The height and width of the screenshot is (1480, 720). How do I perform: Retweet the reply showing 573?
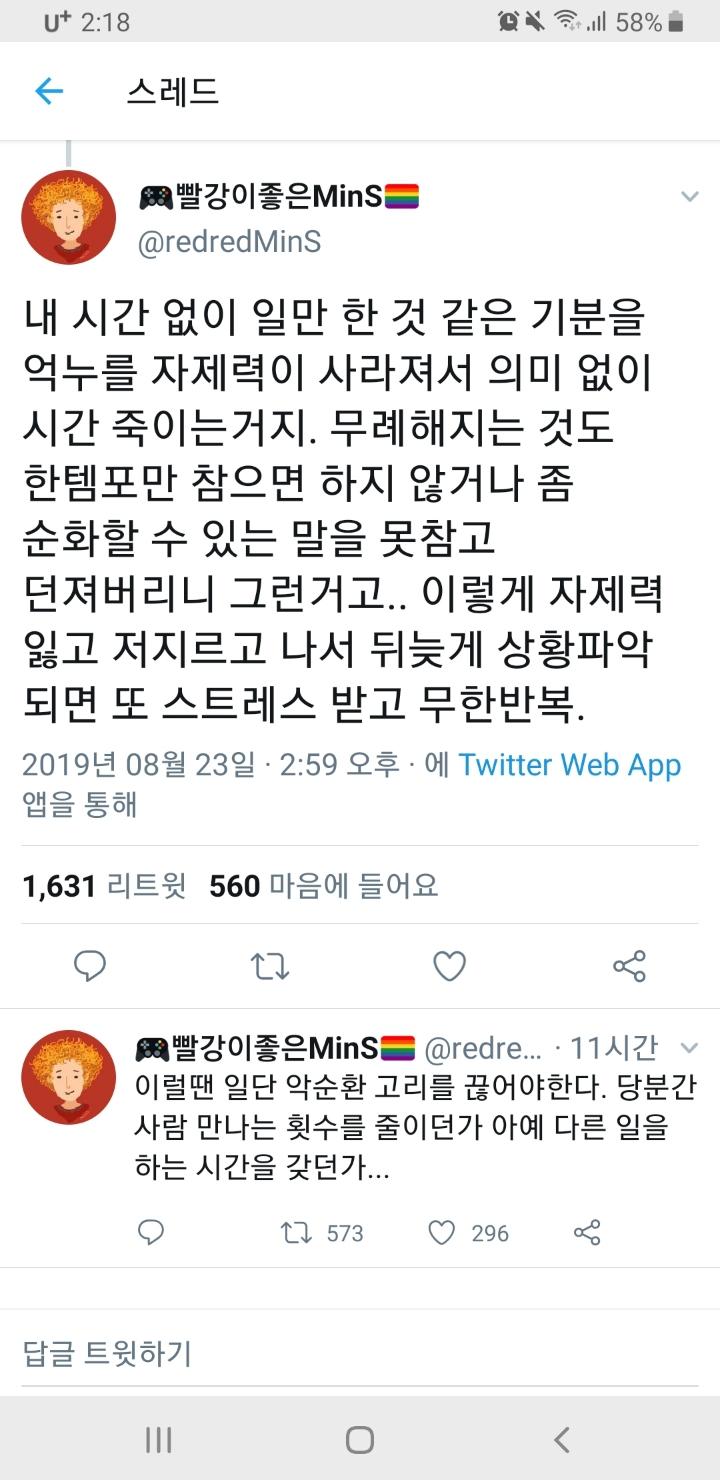tap(322, 1233)
